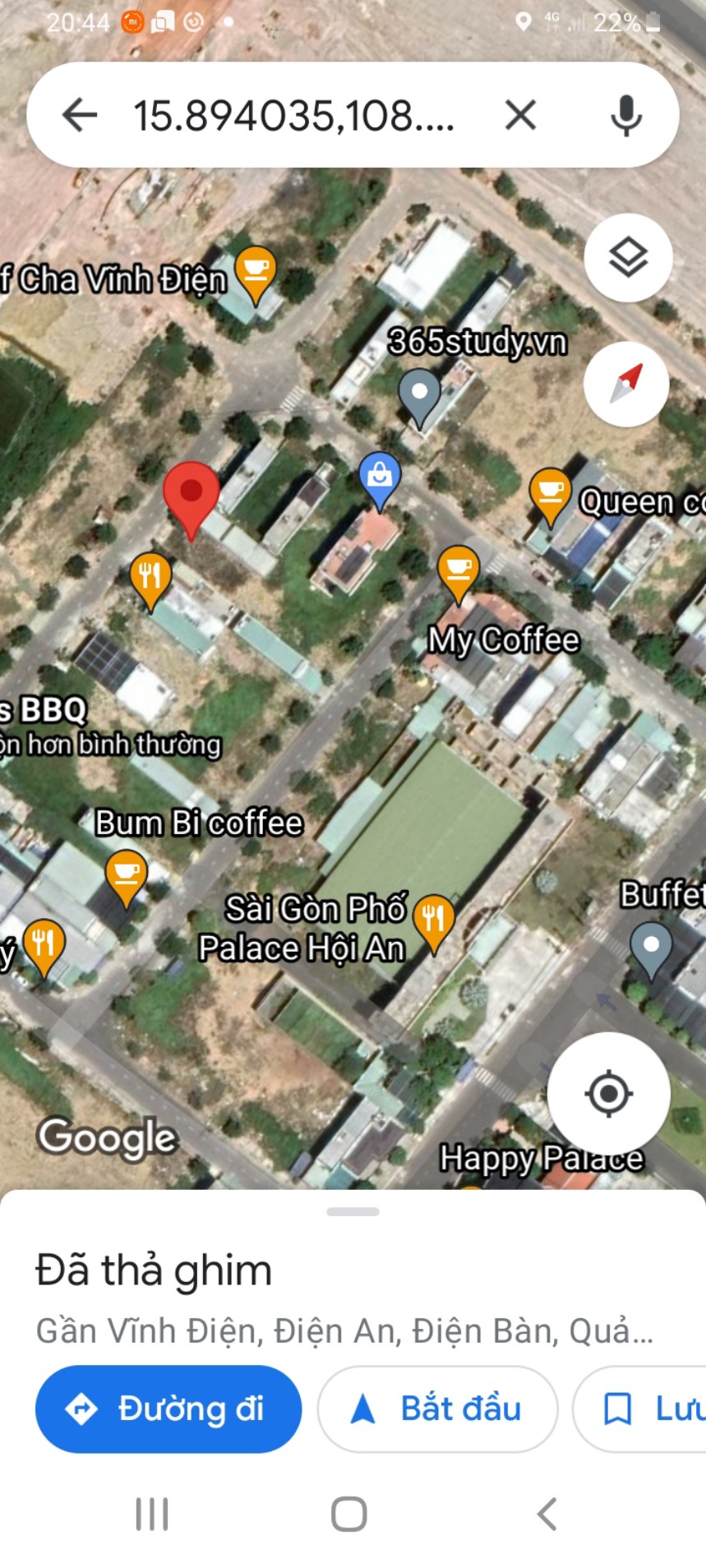
Task: Get directions with Đường đi button
Action: tap(168, 1409)
